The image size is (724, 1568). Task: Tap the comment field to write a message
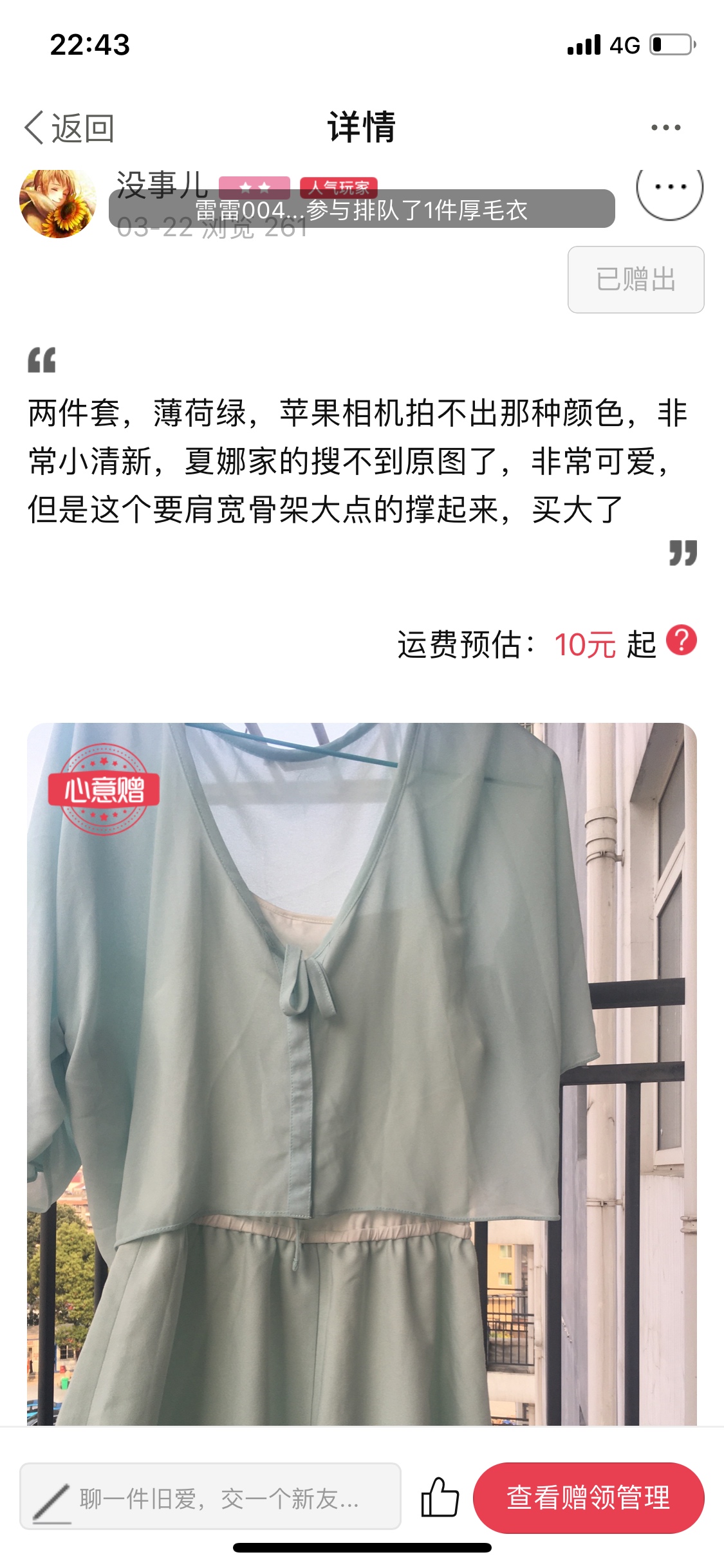click(x=210, y=1496)
